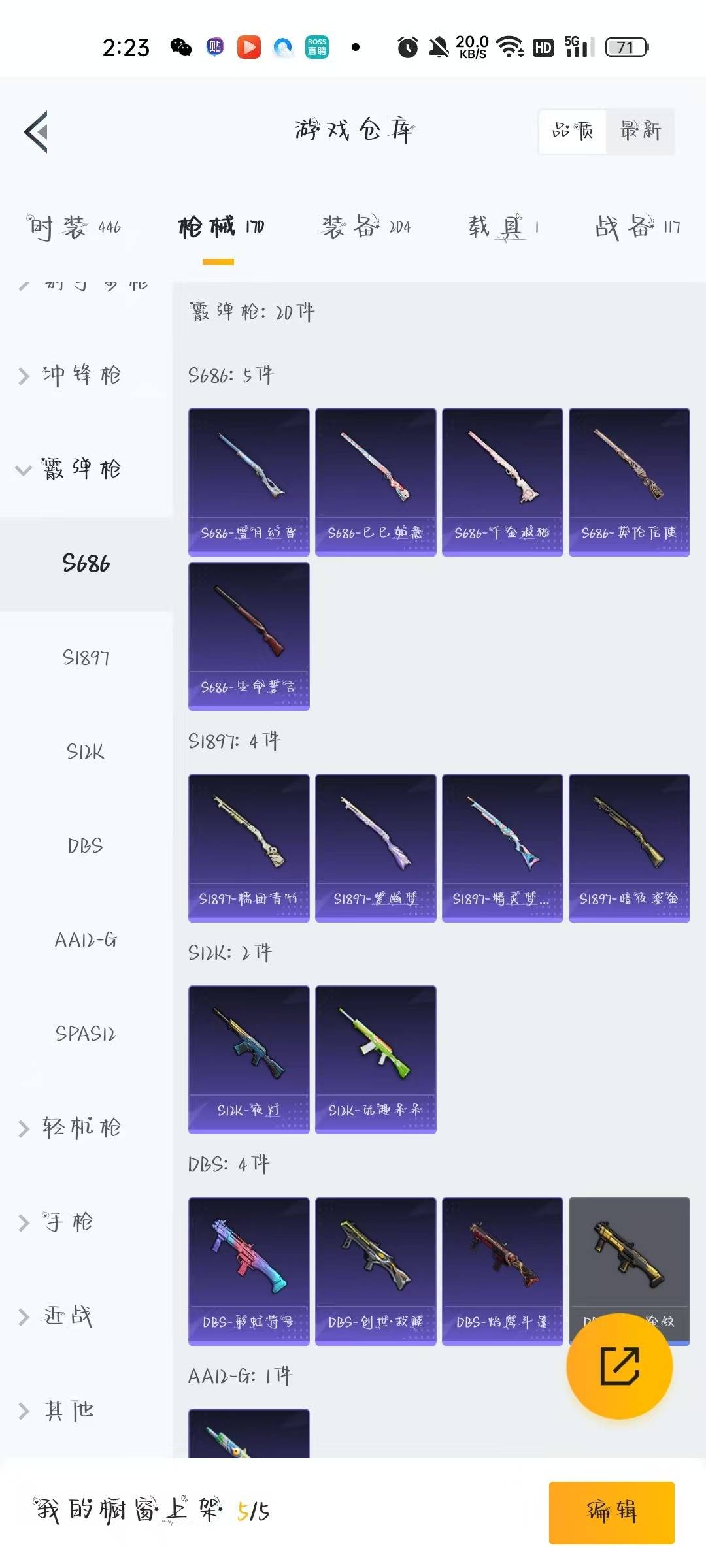Screen dimensions: 706x1568
Task: Open the S686-生命誓言 skin
Action: point(248,636)
